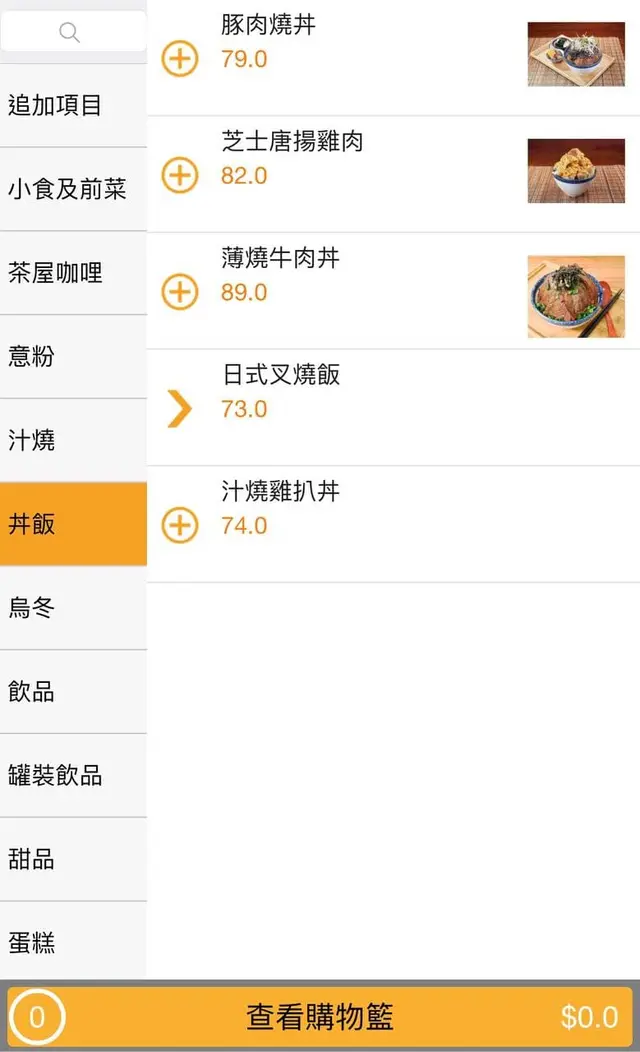
Task: Select the 丼飯 category
Action: (x=73, y=524)
